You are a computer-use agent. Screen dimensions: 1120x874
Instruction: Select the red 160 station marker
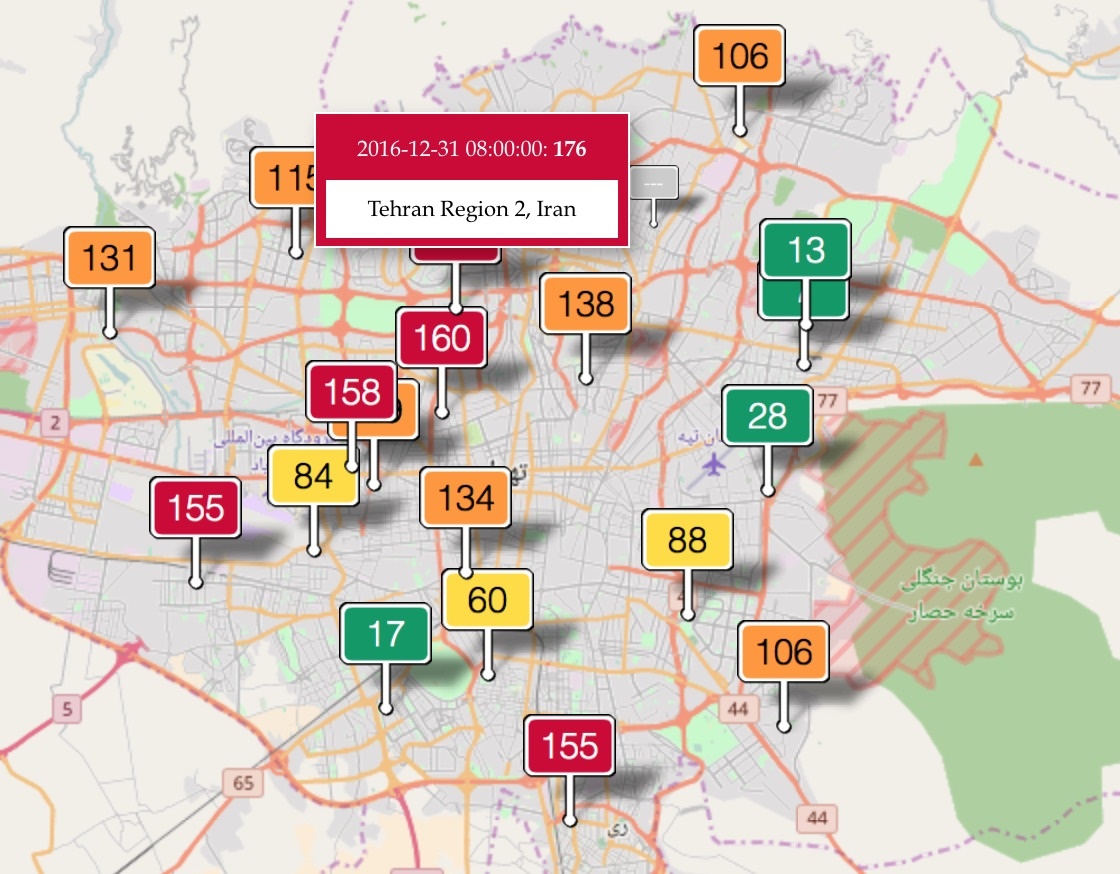tap(442, 338)
